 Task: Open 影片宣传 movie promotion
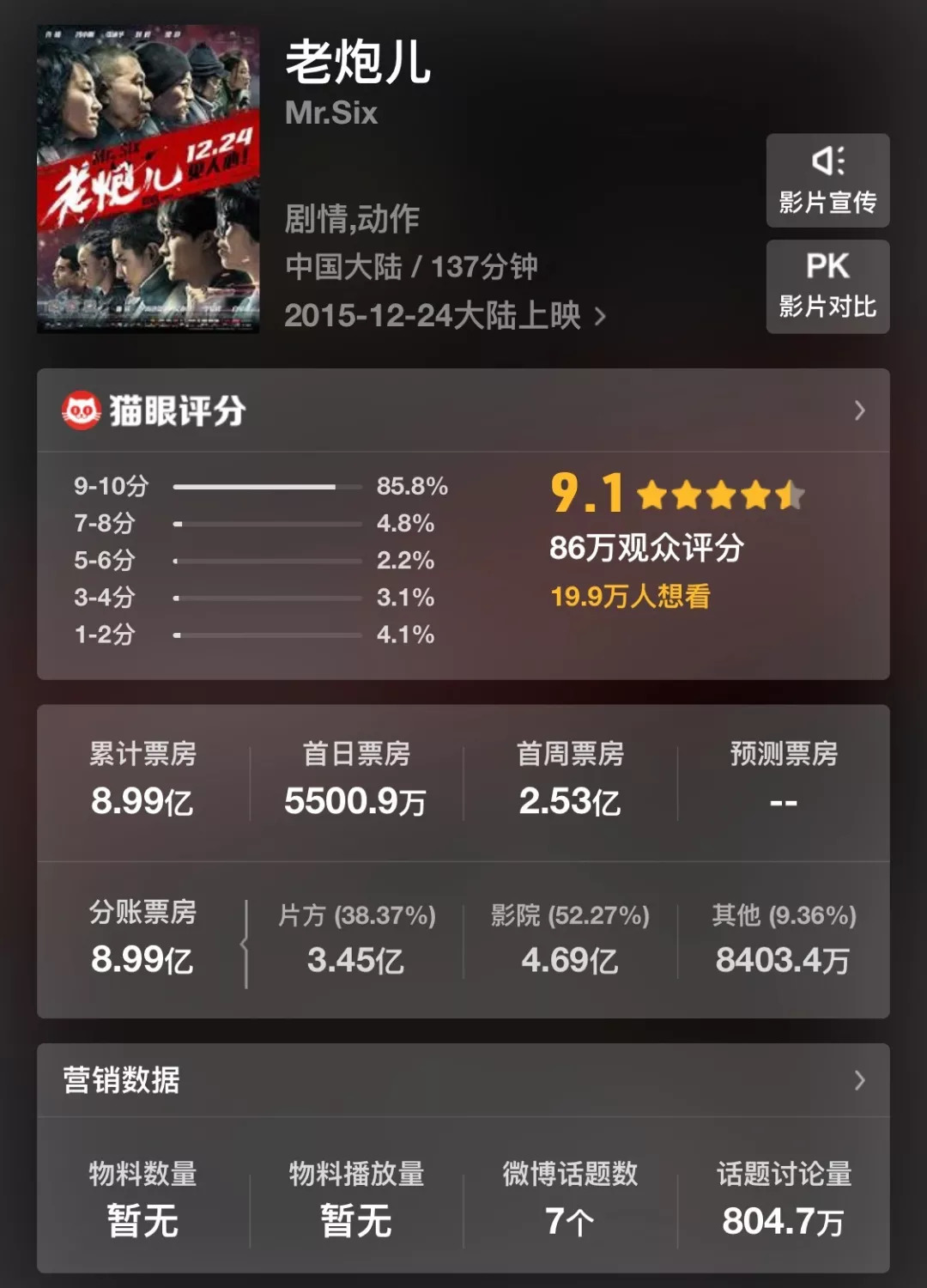click(827, 181)
